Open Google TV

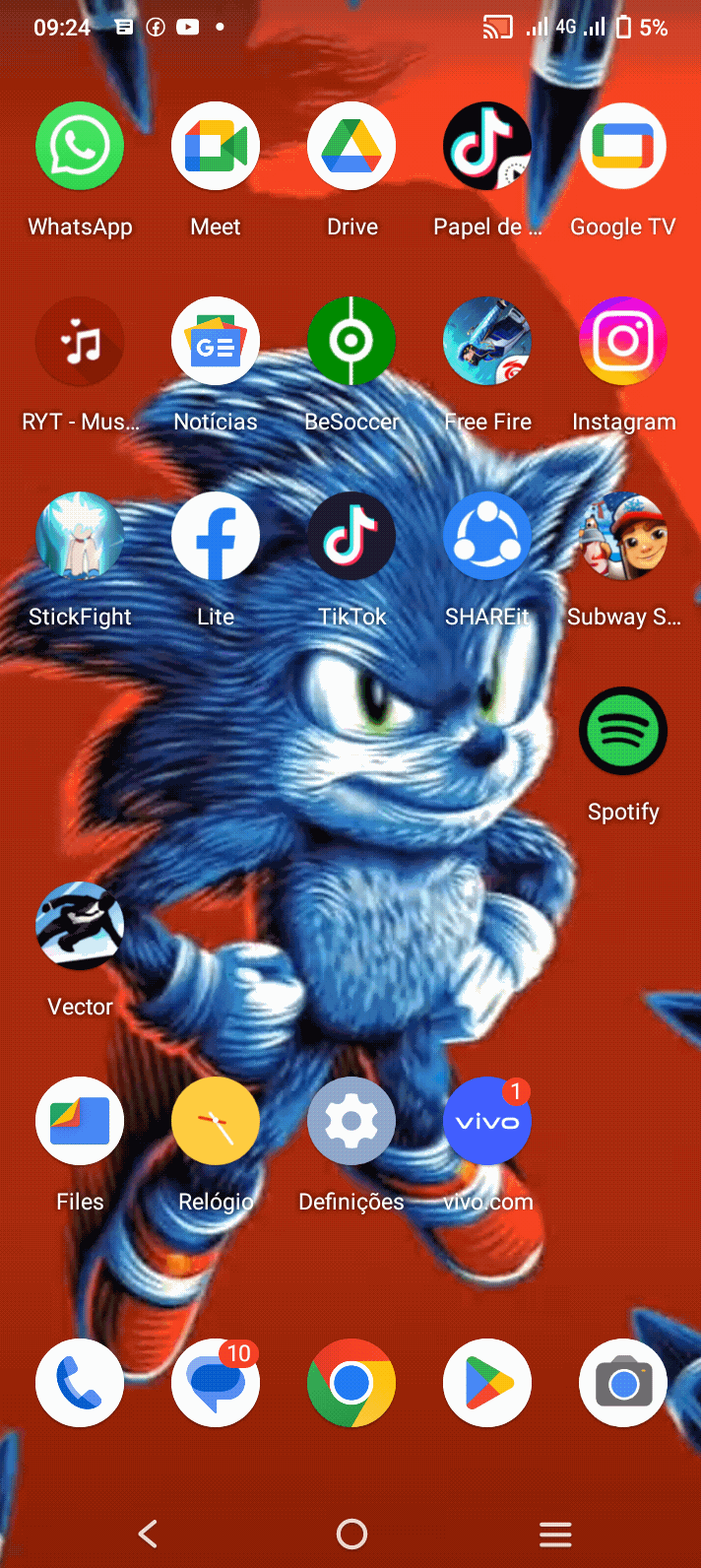tap(623, 147)
